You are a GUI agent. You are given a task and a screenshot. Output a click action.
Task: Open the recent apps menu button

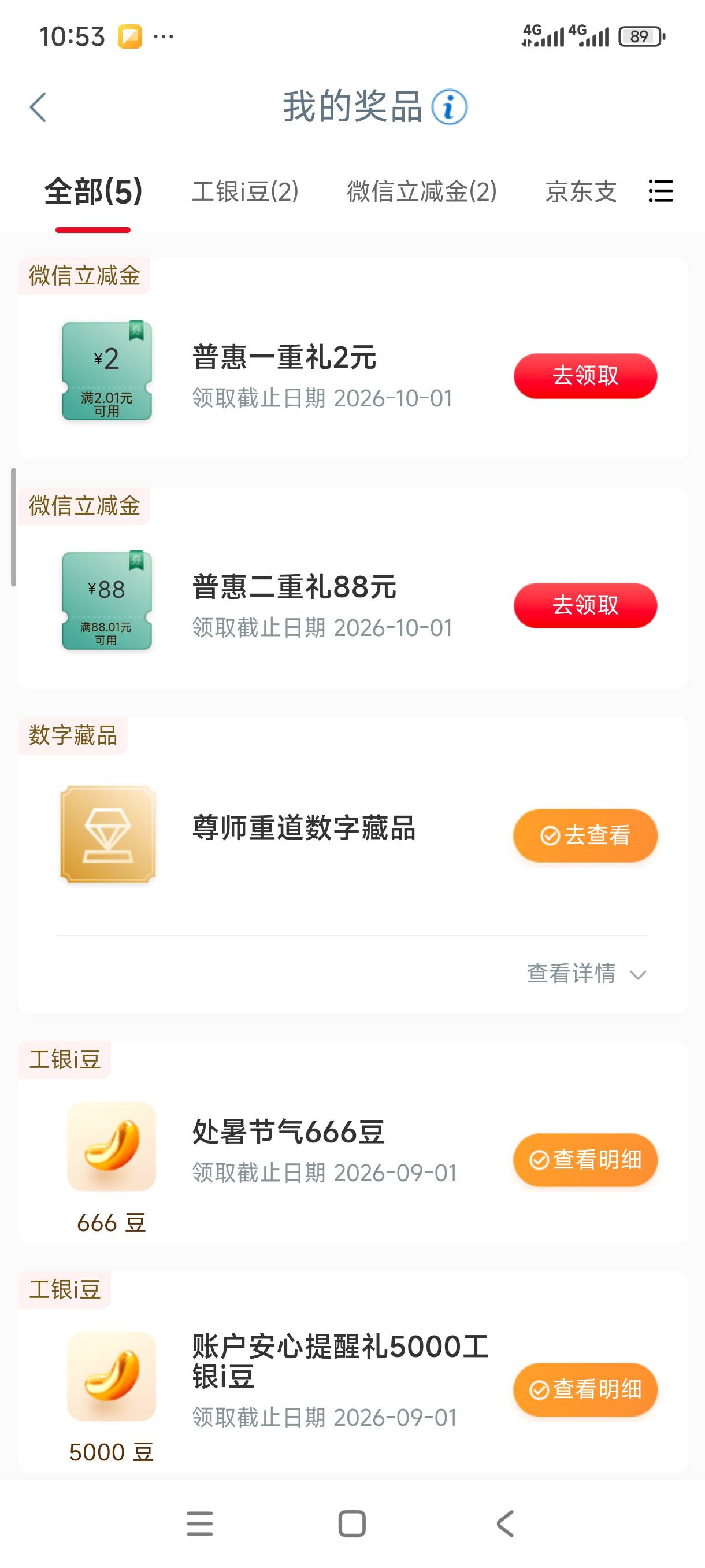coord(199,1524)
